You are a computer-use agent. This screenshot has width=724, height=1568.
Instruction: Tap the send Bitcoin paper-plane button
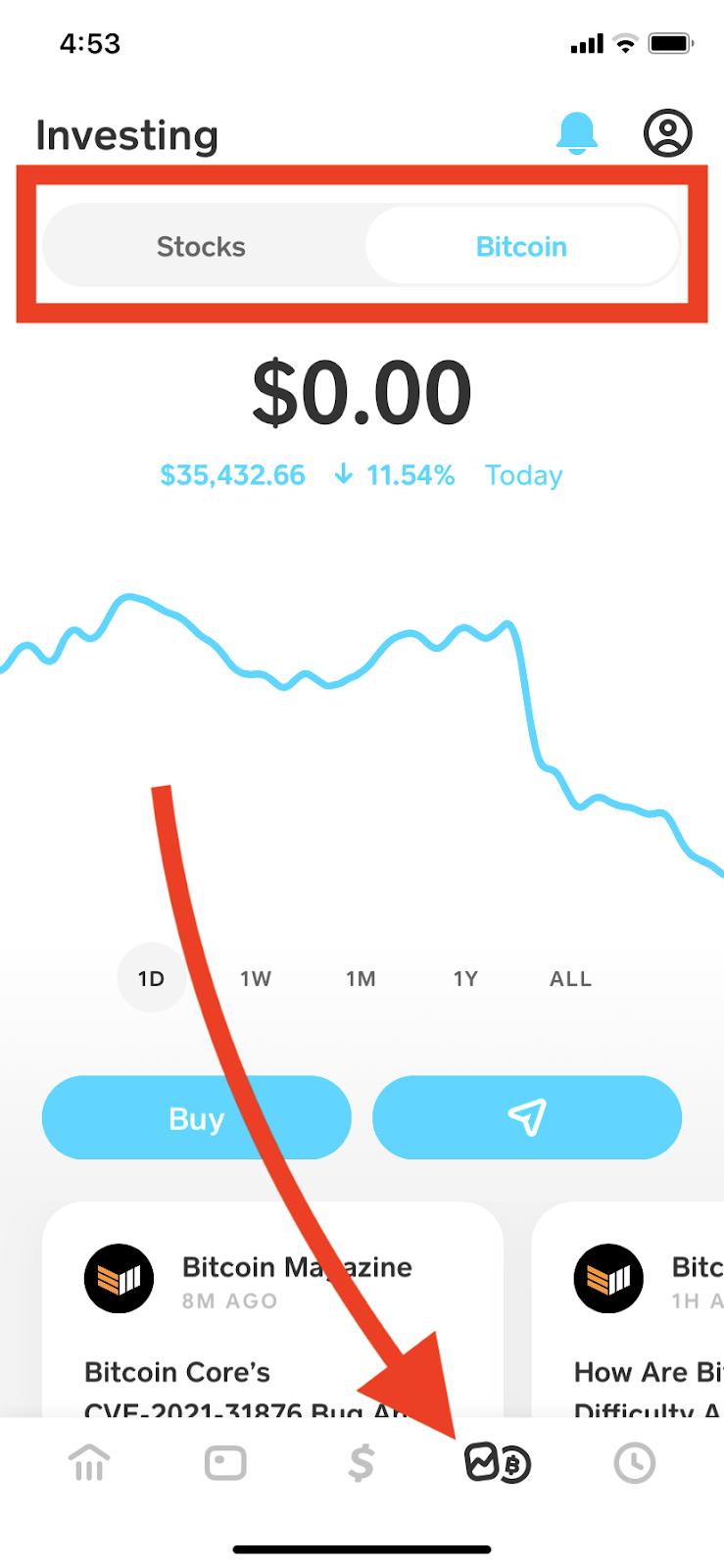point(527,1117)
